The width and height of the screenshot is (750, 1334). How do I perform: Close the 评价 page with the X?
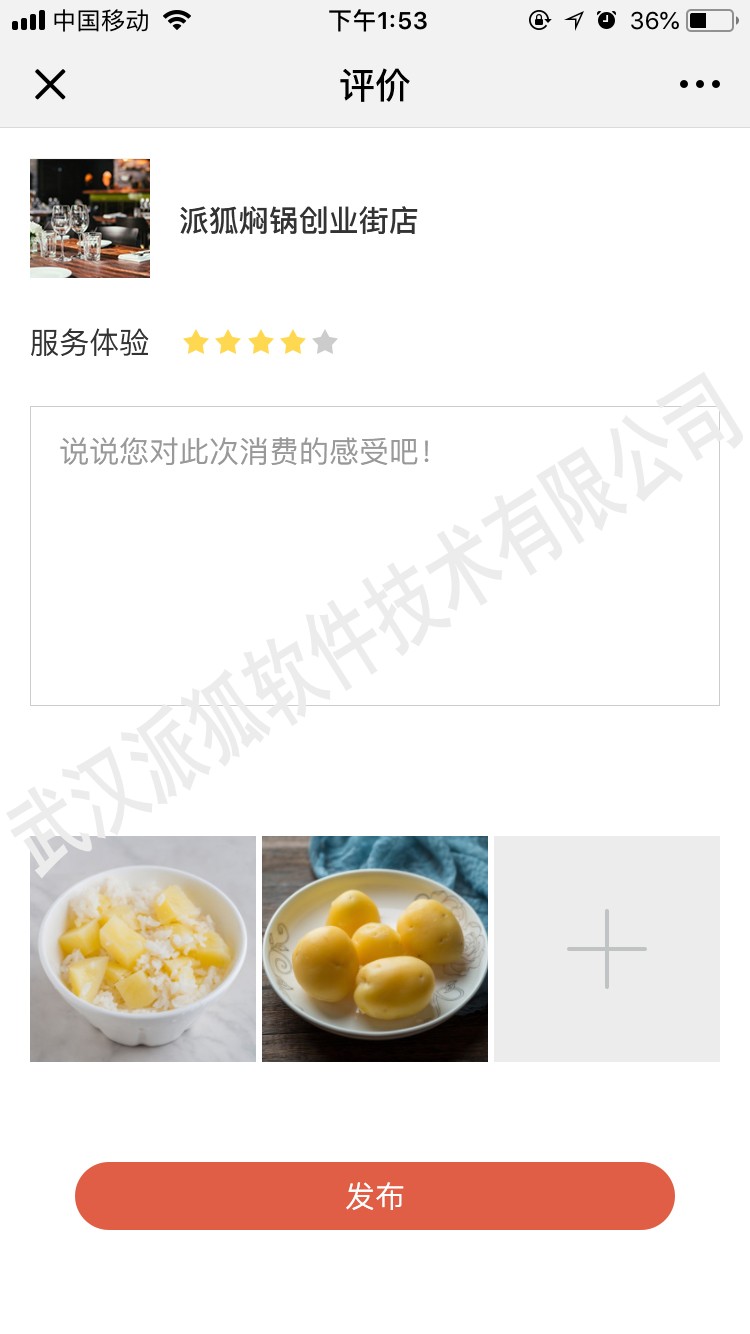[x=50, y=85]
